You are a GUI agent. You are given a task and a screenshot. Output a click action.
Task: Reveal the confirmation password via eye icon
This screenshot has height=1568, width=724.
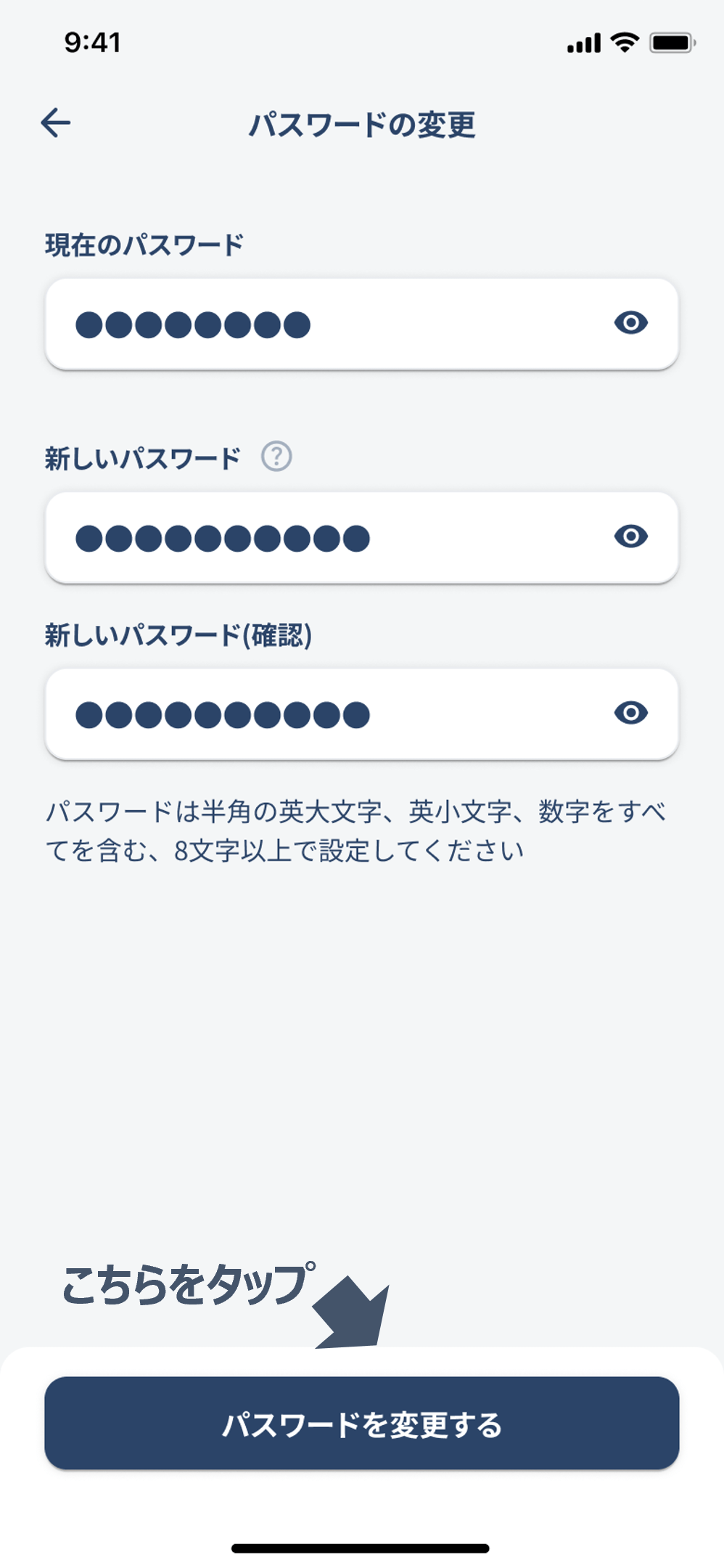[630, 713]
